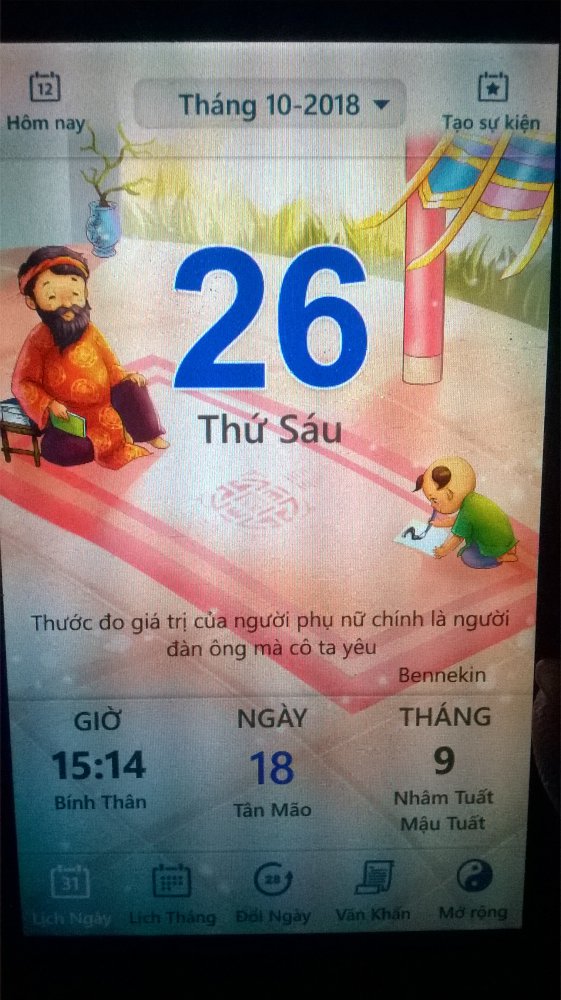
Task: Open the Văn Khấn tab
Action: pos(373,894)
